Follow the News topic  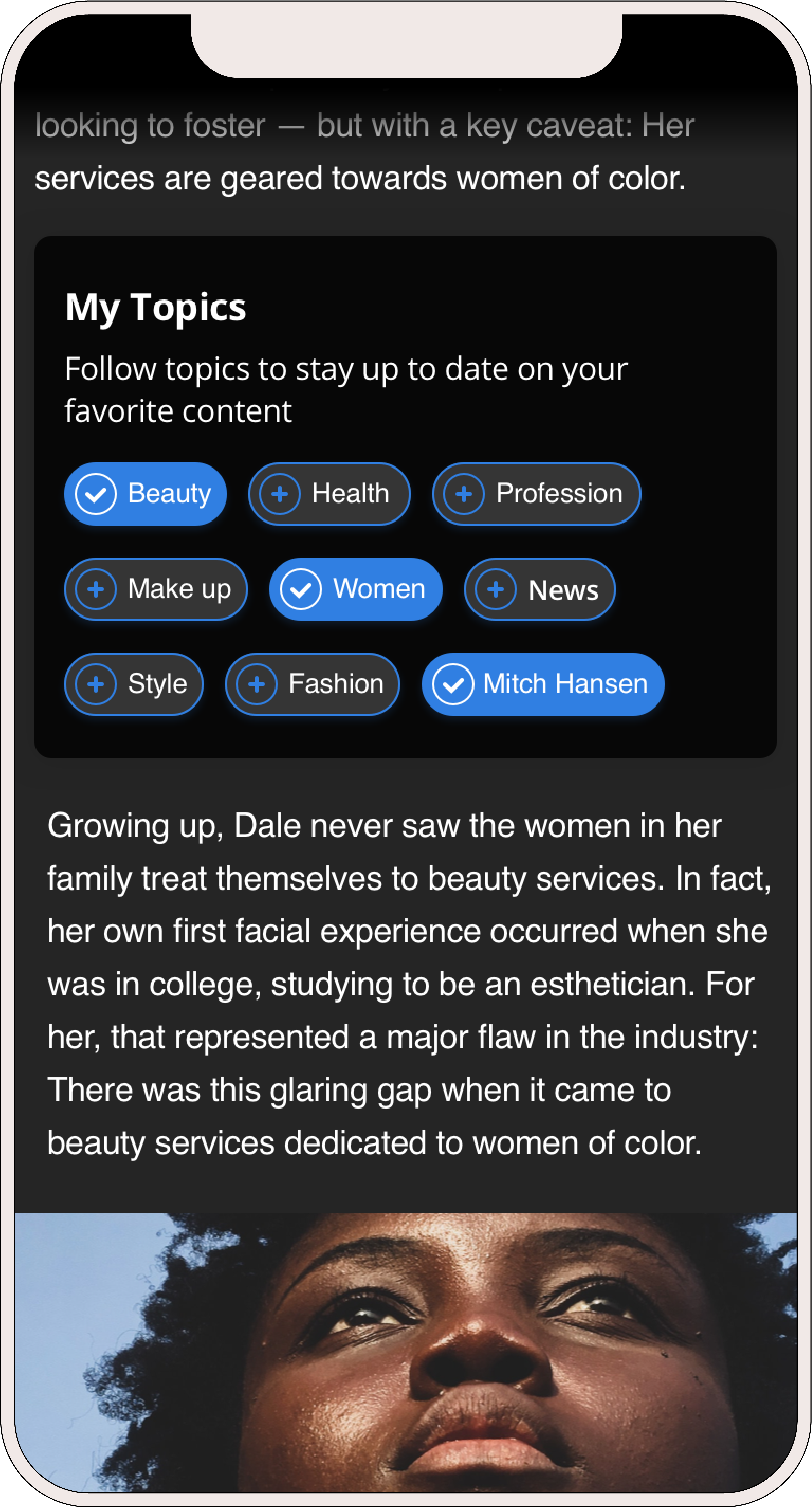tap(539, 589)
